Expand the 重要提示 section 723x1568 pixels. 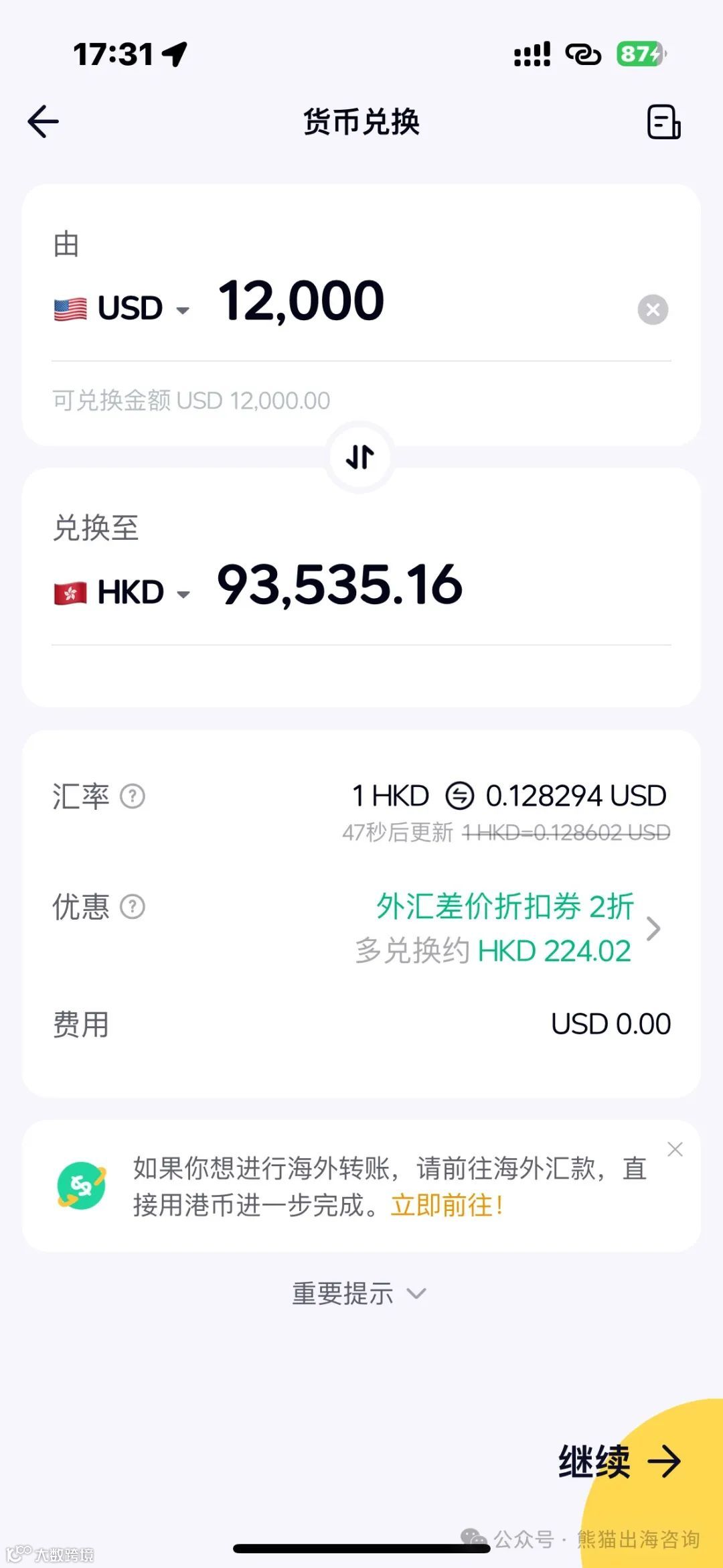[x=359, y=1293]
